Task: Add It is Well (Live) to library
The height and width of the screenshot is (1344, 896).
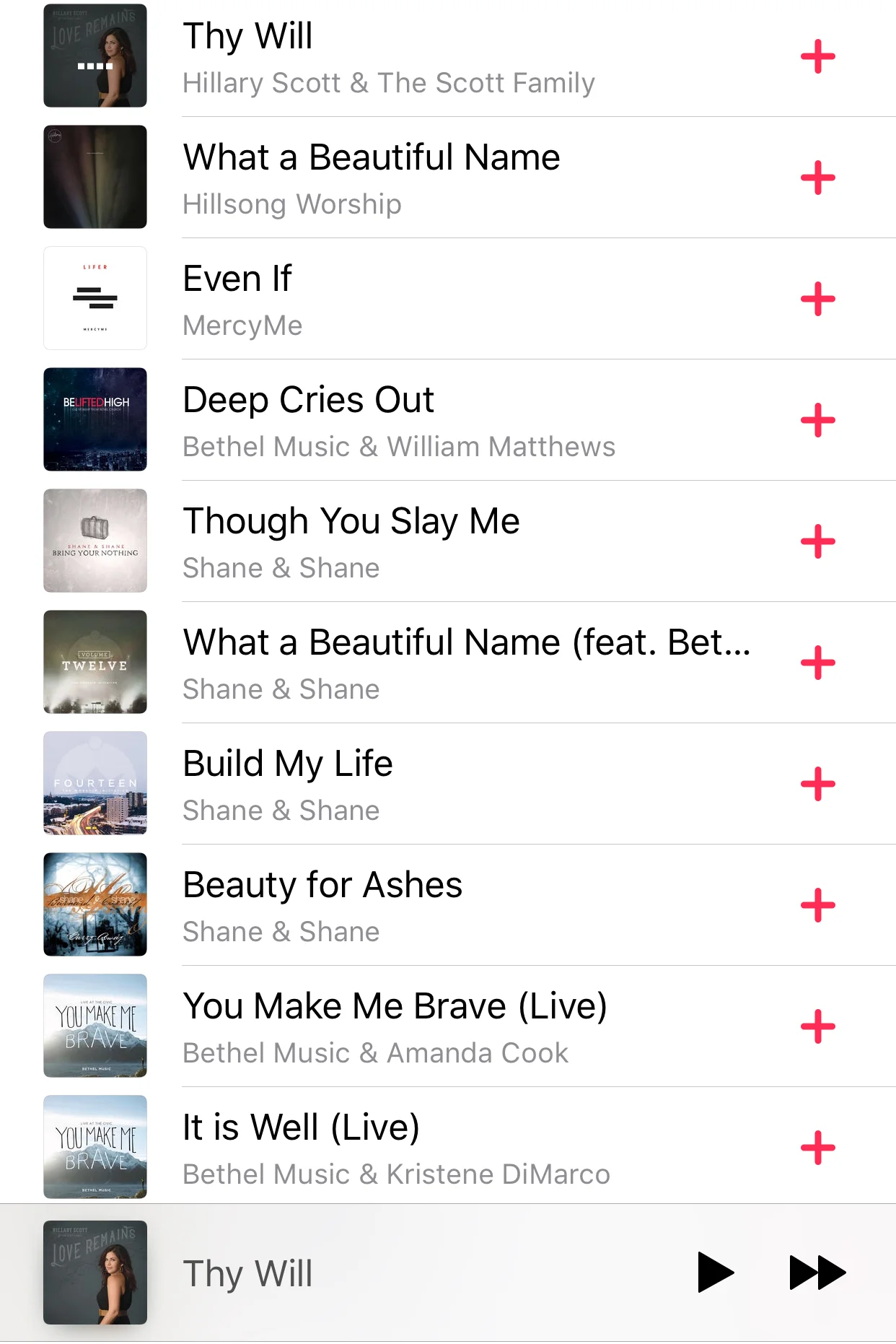Action: point(817,1148)
